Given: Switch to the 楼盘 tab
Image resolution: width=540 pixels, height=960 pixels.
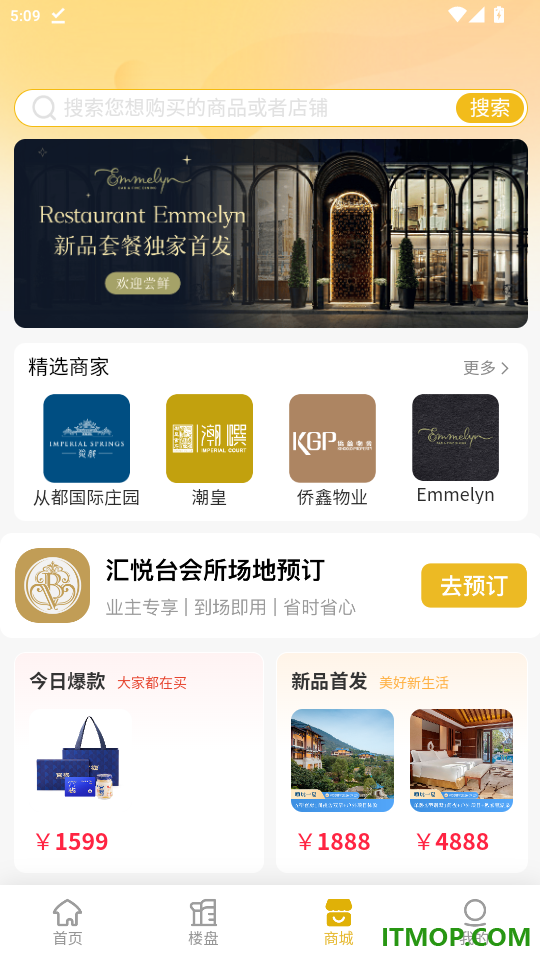Looking at the screenshot, I should pyautogui.click(x=203, y=922).
